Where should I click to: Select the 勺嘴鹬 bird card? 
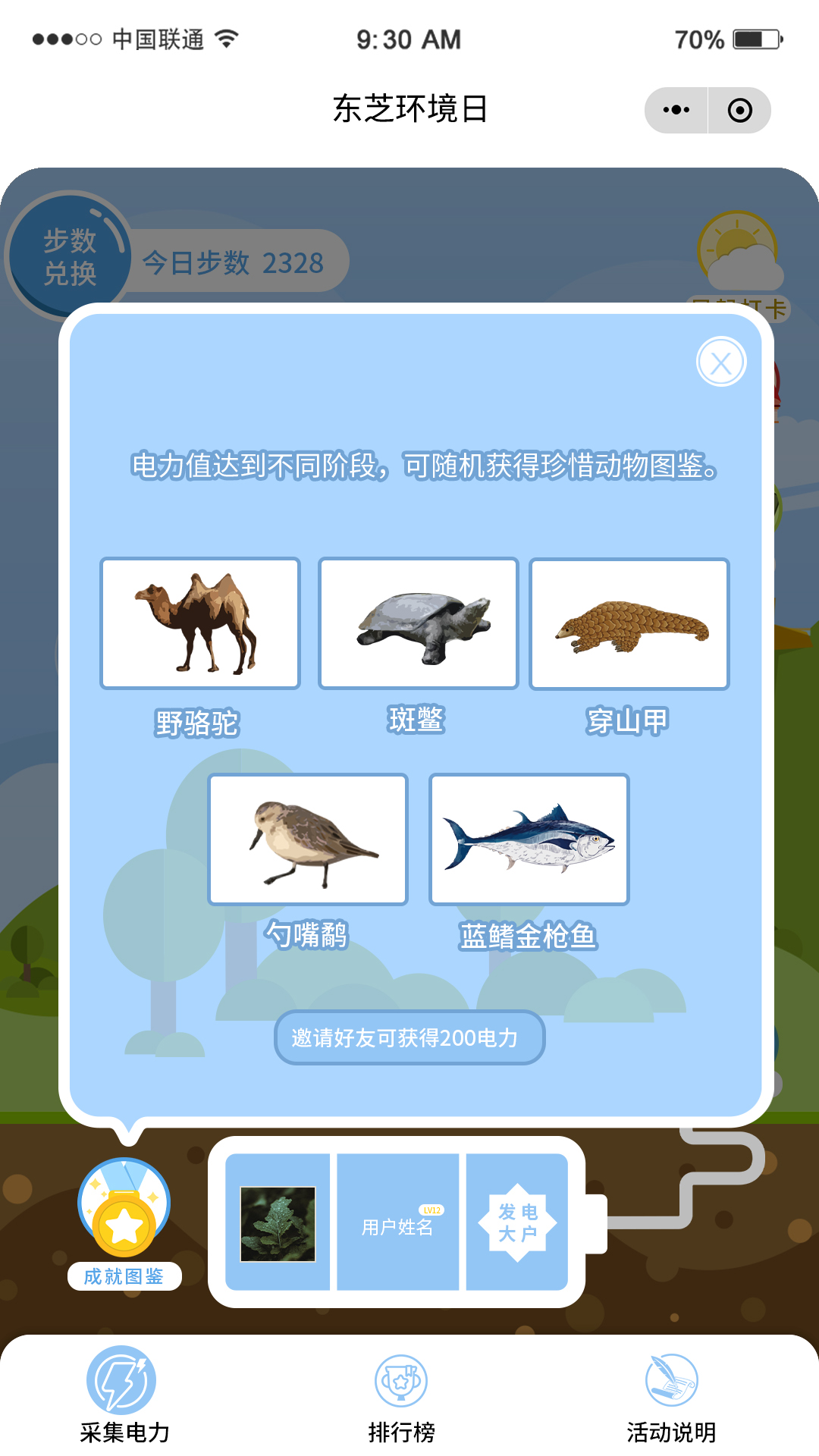pos(308,839)
